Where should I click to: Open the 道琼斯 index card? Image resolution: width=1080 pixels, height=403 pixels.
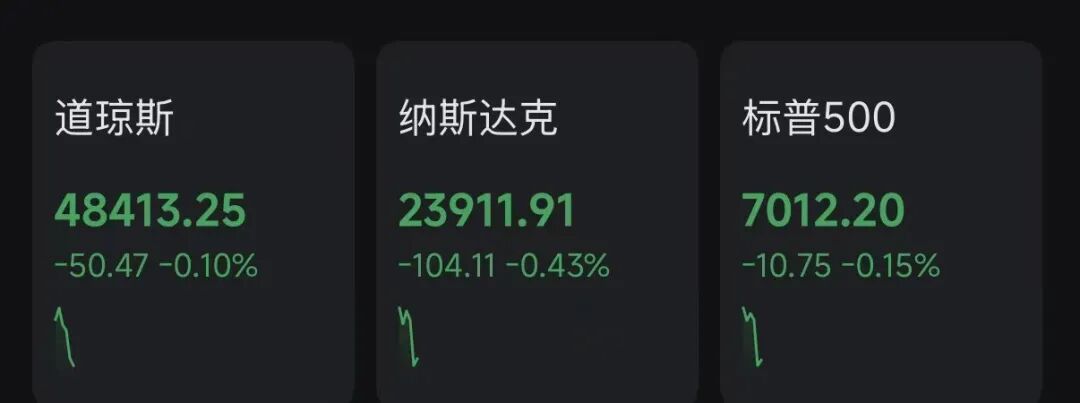pyautogui.click(x=193, y=222)
